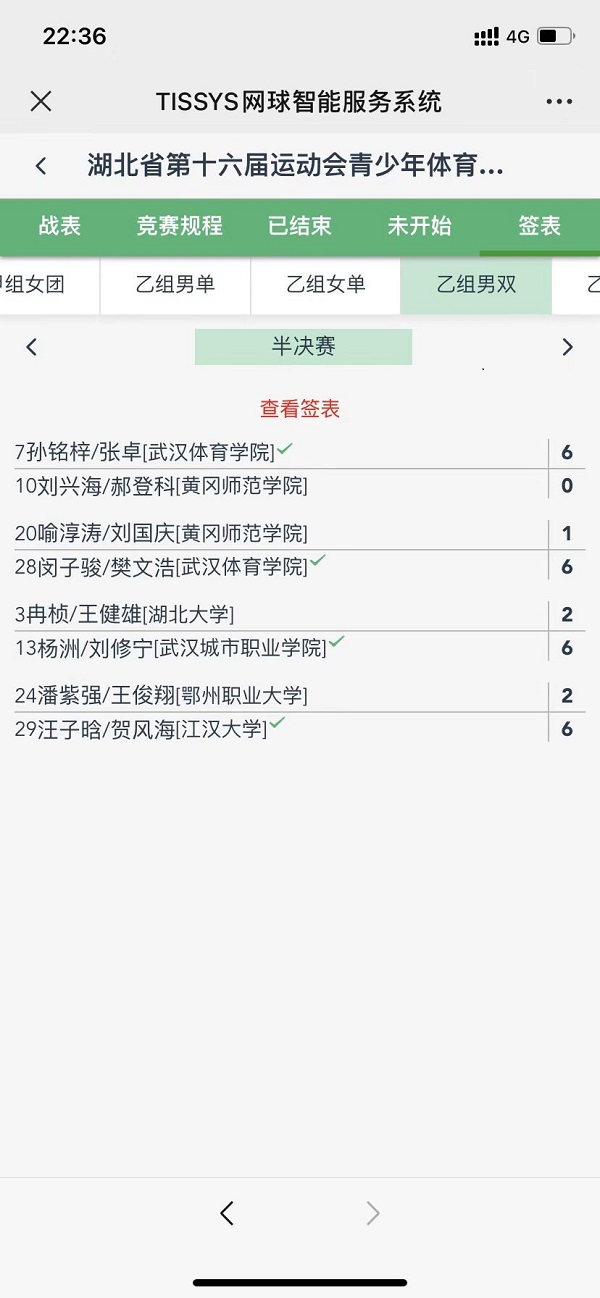Show the 未开始 matches tab

tap(420, 226)
